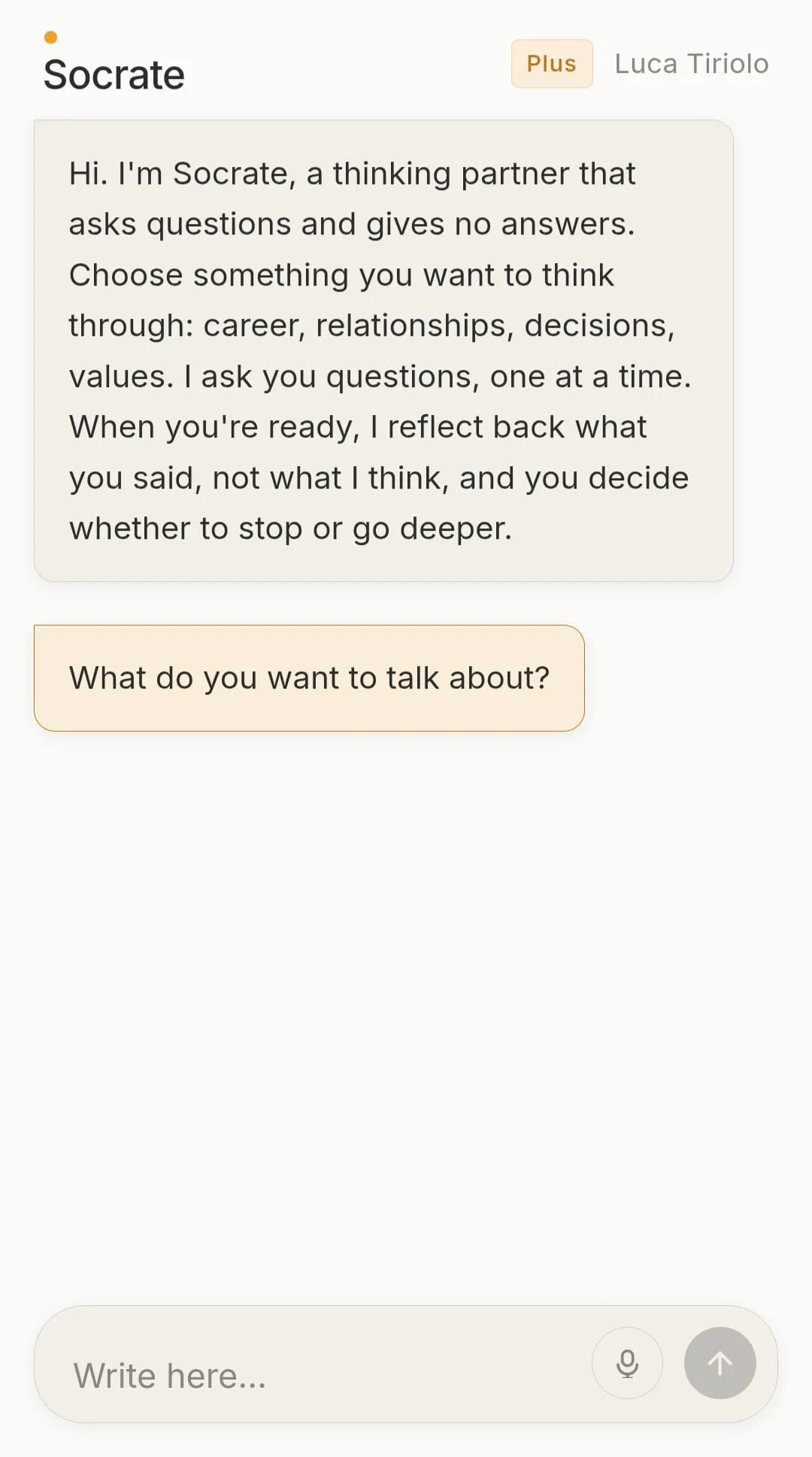Tap the send arrow button
Image resolution: width=812 pixels, height=1457 pixels.
tap(720, 1363)
